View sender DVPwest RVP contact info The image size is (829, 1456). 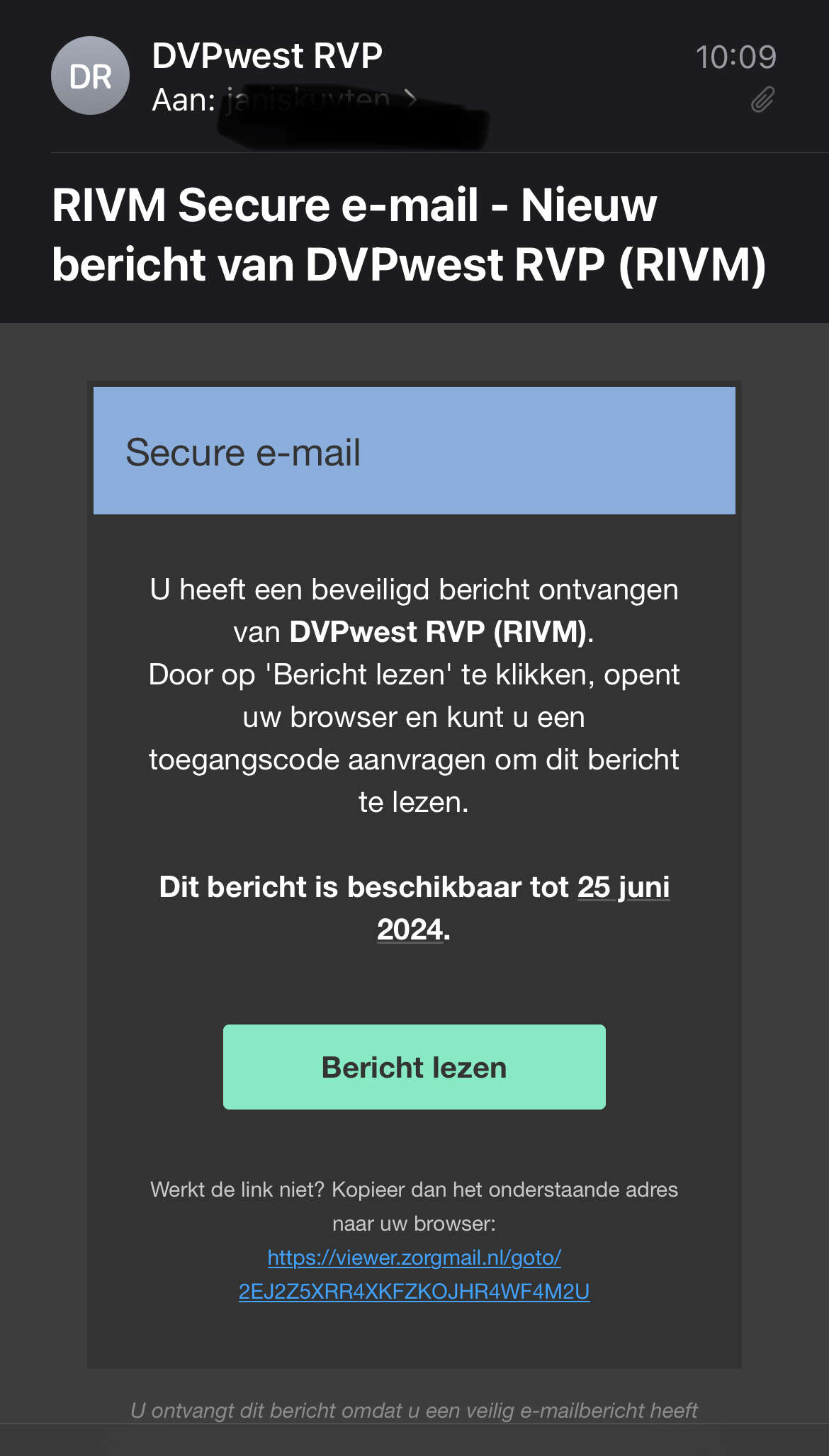coord(267,56)
